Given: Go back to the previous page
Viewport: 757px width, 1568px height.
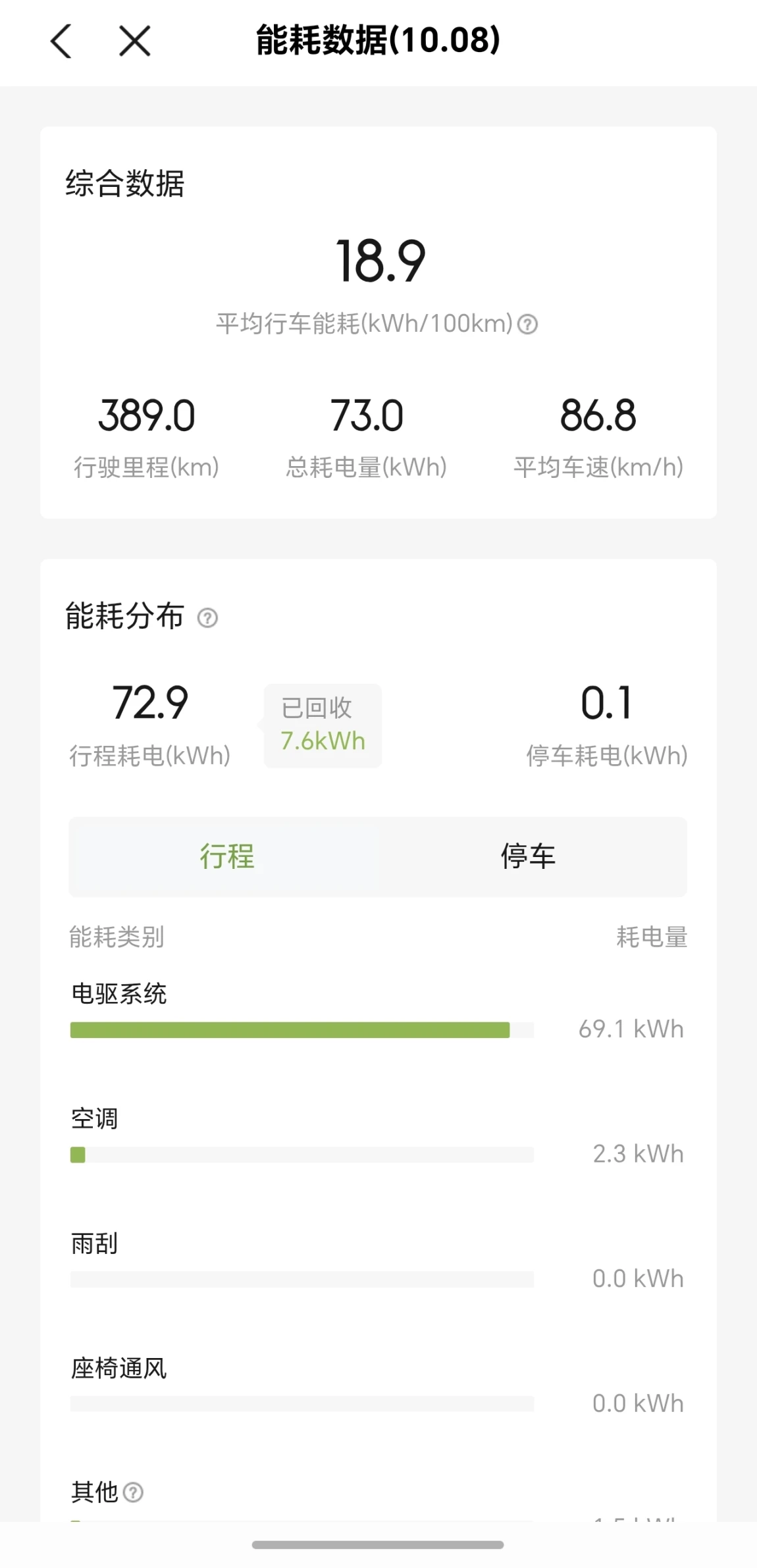Looking at the screenshot, I should [61, 41].
